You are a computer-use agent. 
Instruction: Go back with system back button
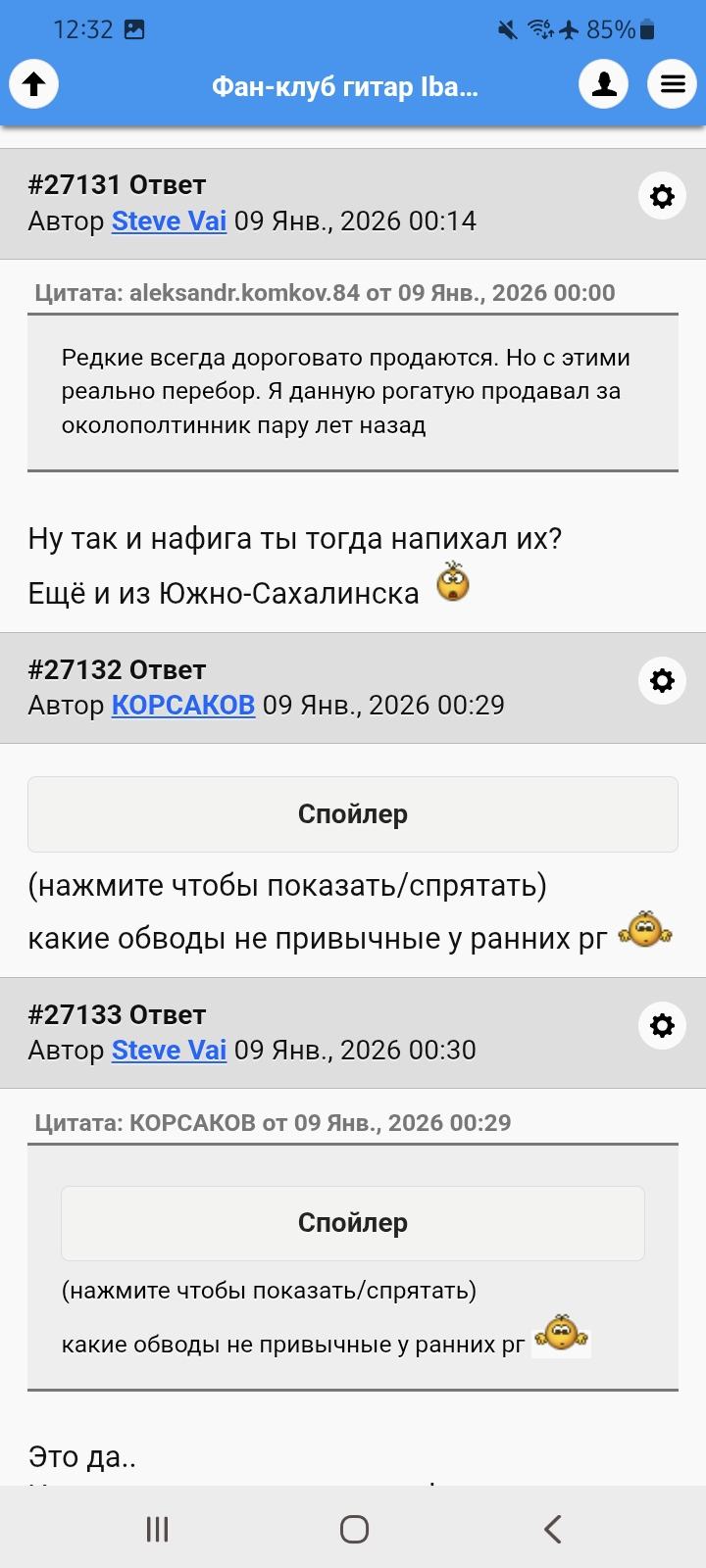552,1528
